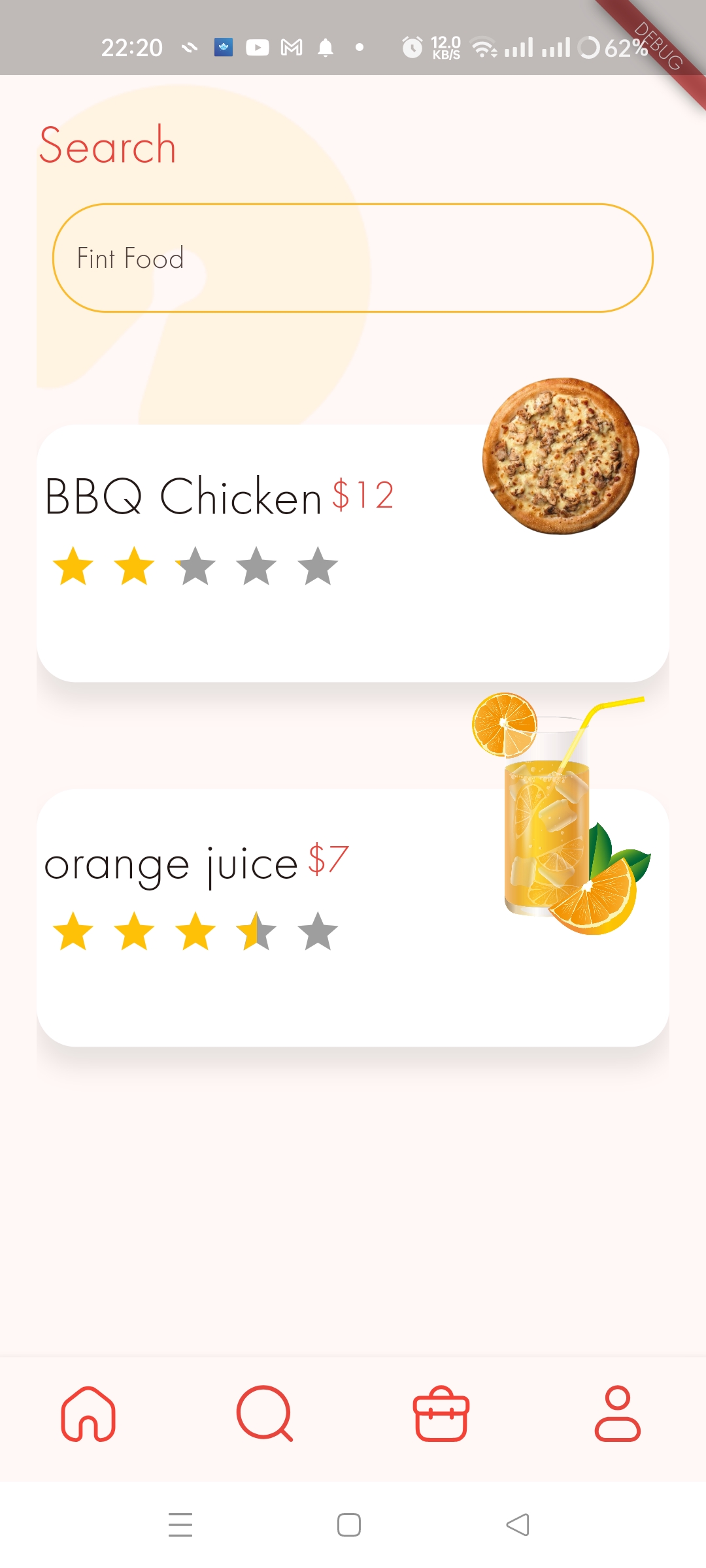Open the orange juice card

coord(353,917)
